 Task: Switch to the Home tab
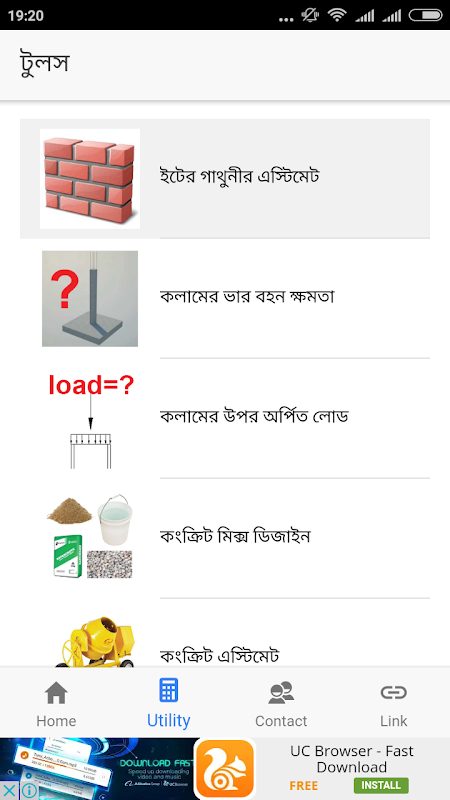coord(56,703)
